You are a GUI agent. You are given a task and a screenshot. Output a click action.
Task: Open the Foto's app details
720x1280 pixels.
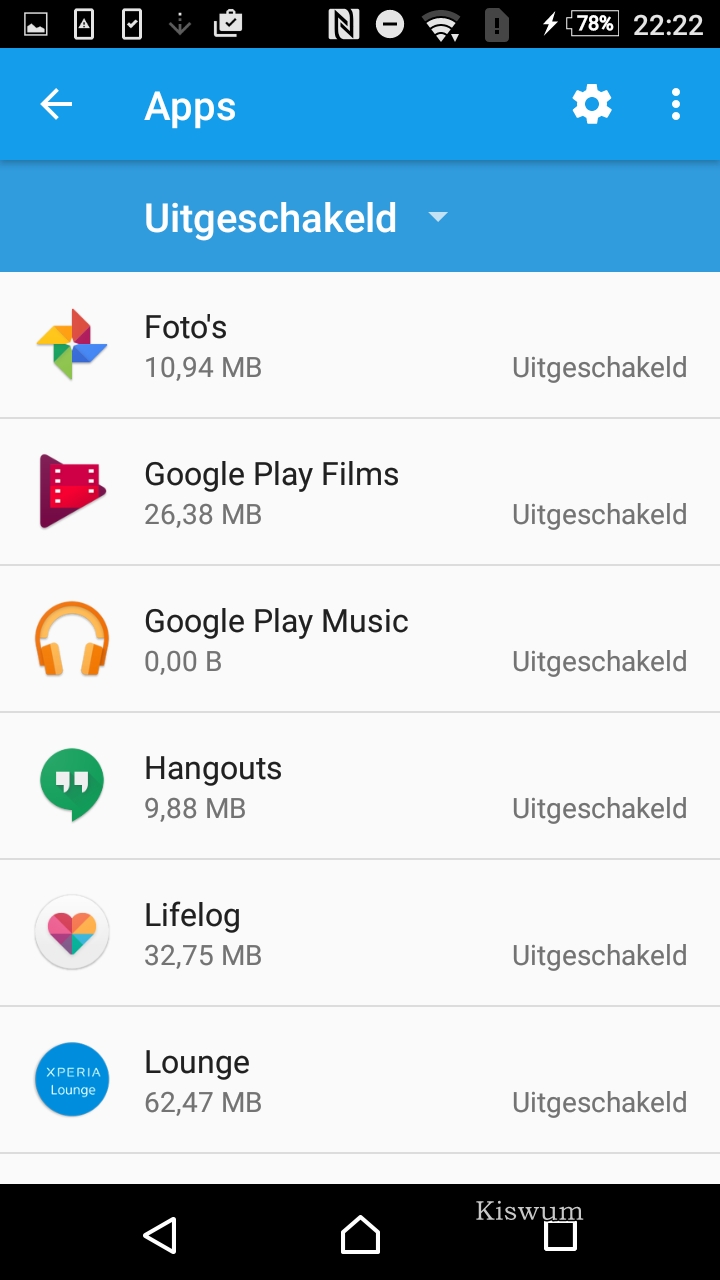(360, 345)
